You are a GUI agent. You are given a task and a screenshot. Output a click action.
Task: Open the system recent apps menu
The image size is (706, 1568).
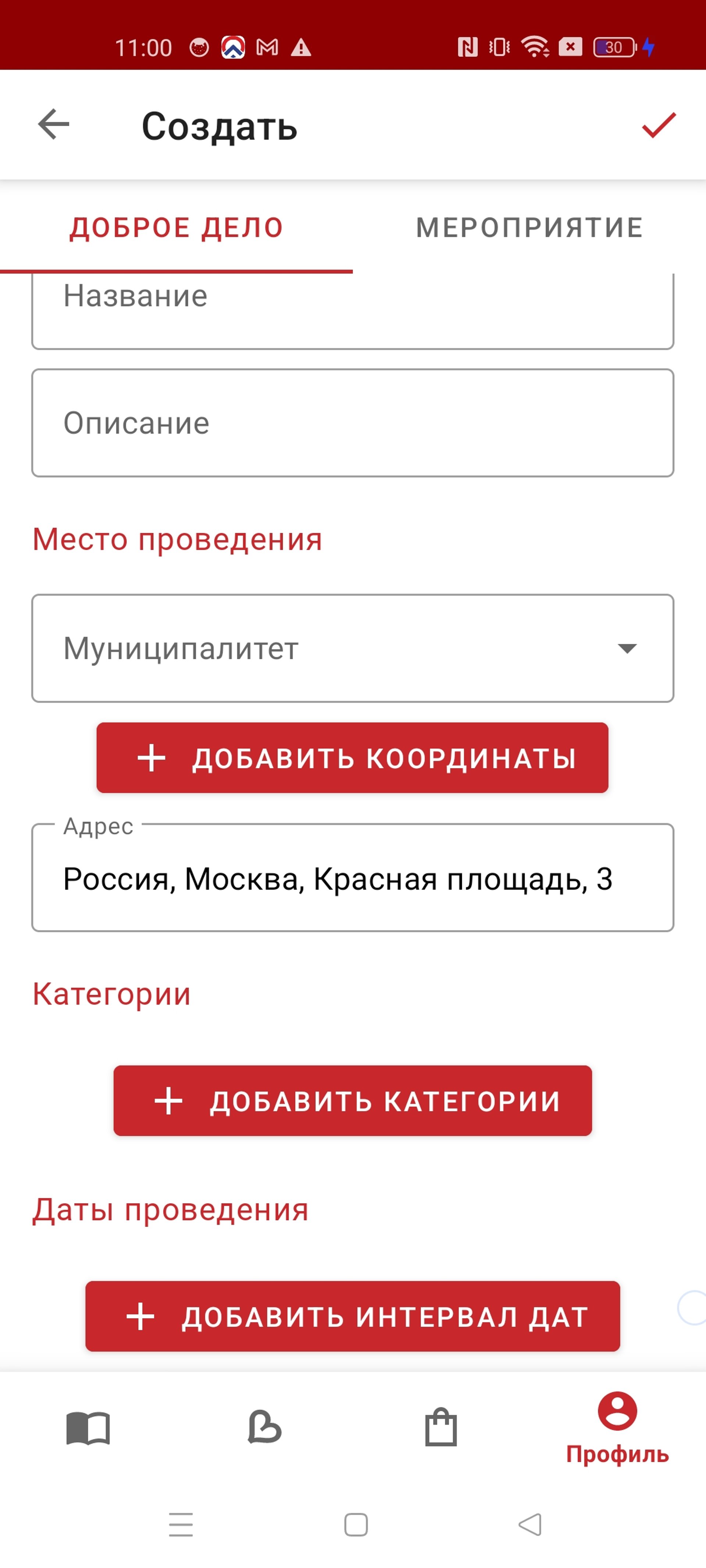coord(181,1525)
